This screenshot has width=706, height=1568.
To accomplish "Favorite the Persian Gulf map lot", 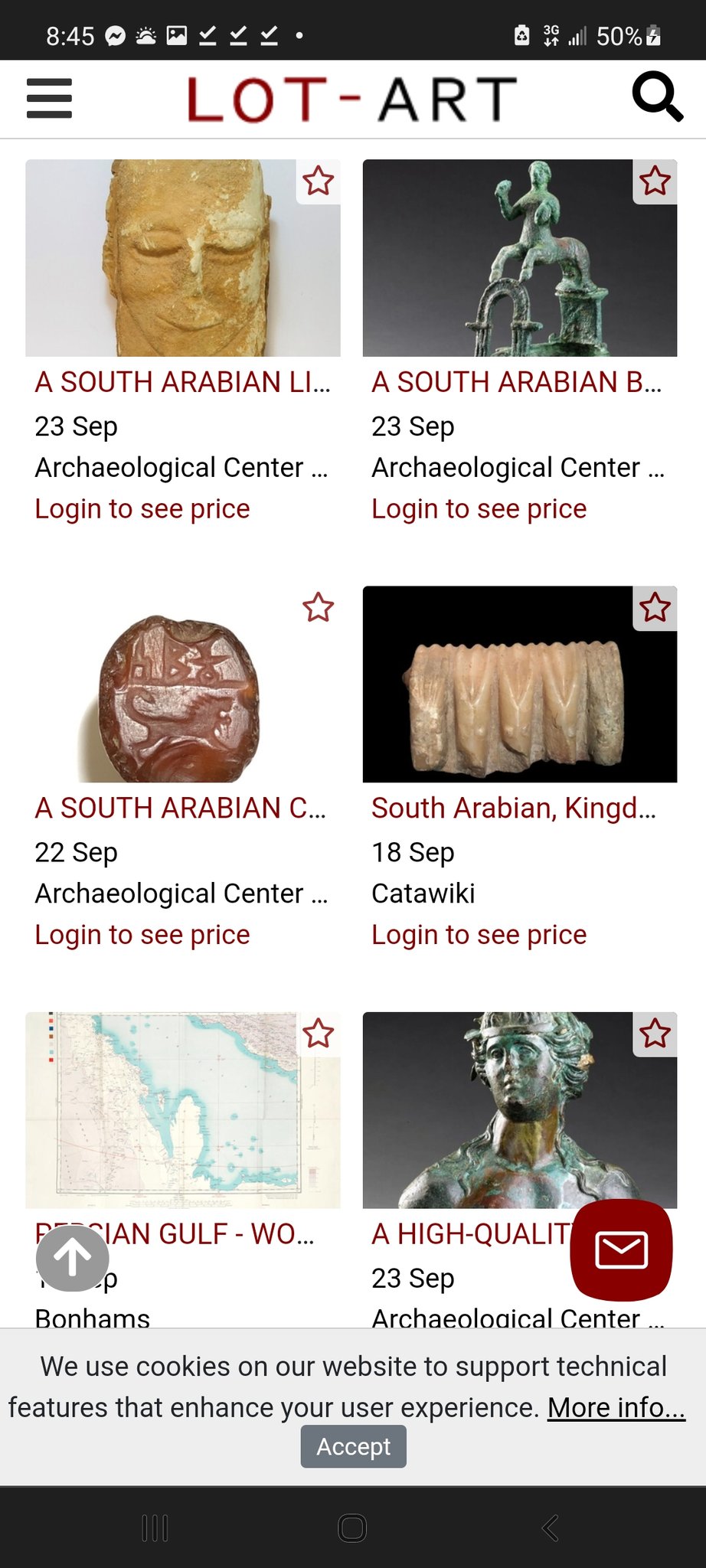I will [318, 1034].
